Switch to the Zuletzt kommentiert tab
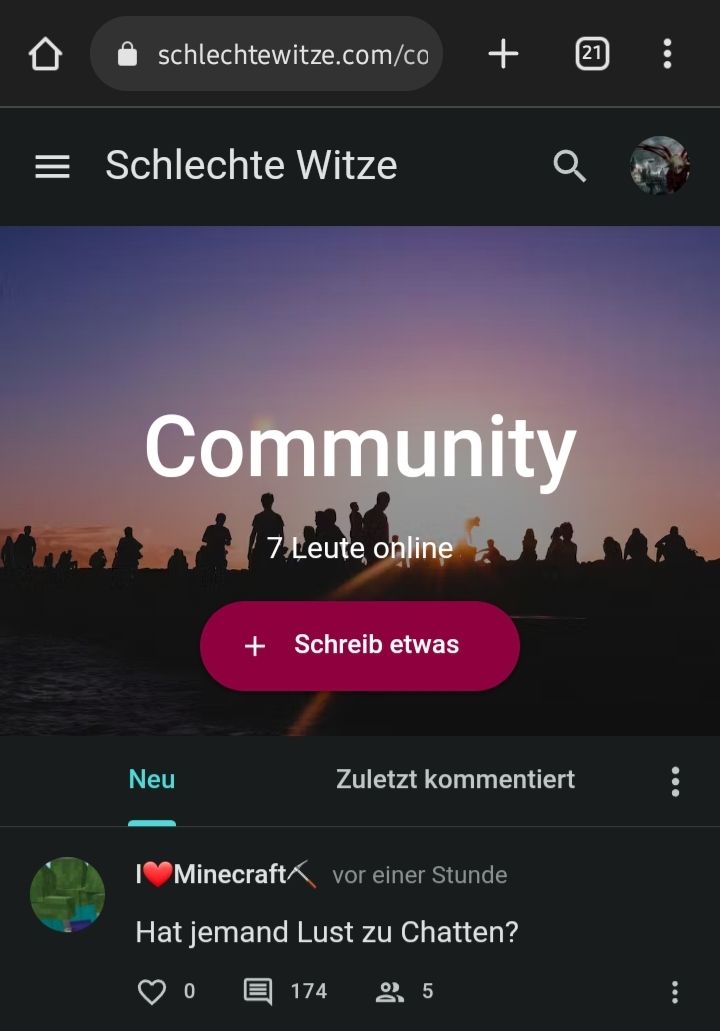Viewport: 720px width, 1031px height. coord(455,780)
